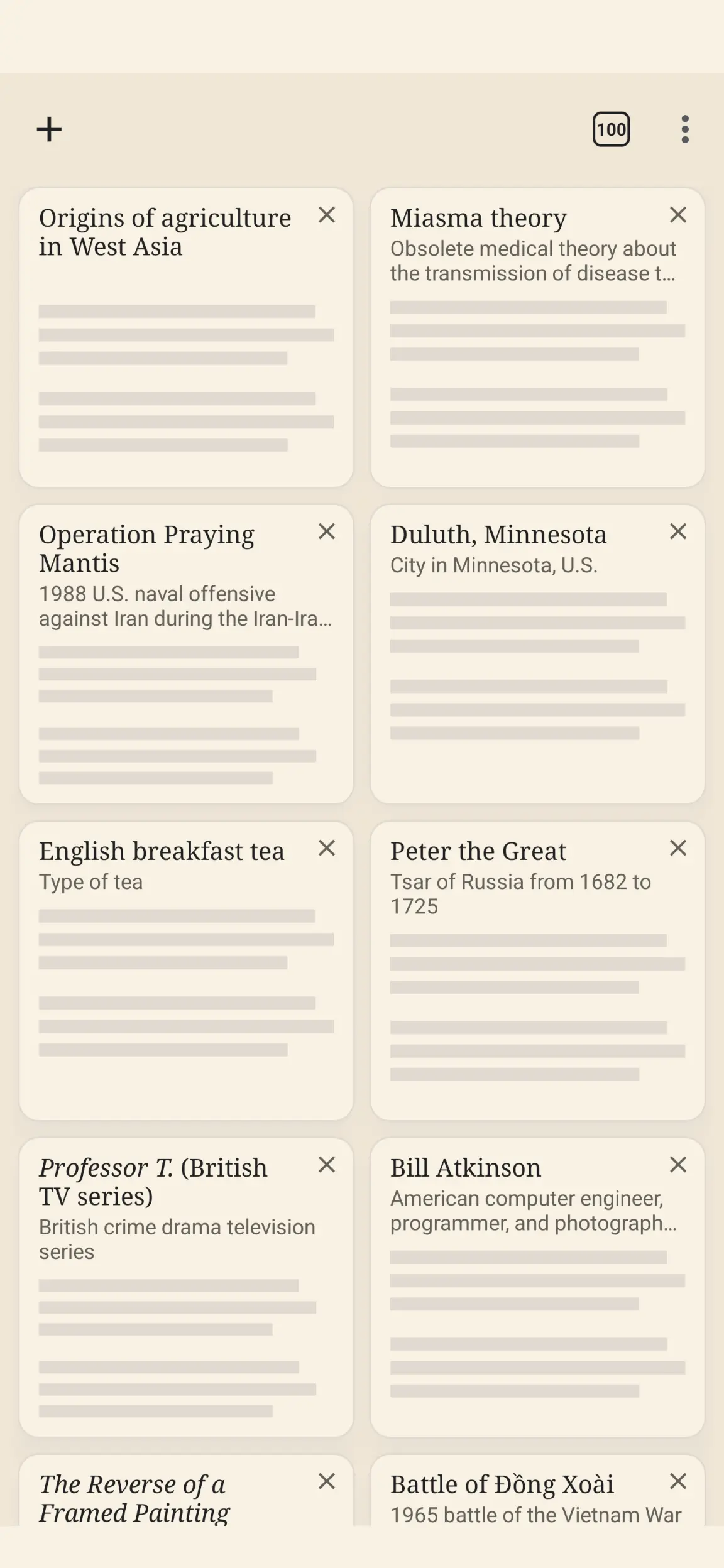Open the Duluth, Minnesota tab
The image size is (724, 1568).
pos(537,654)
